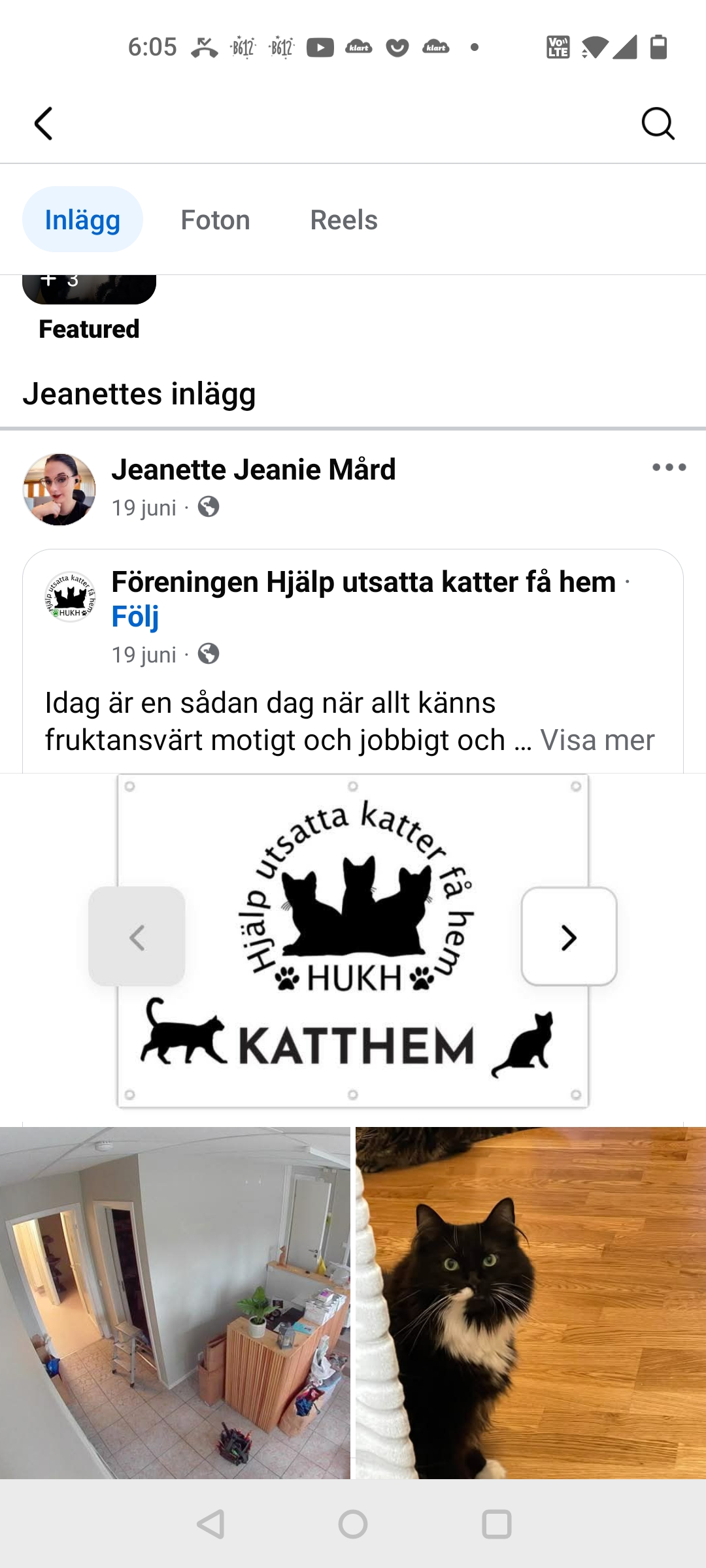Go back using the top-left arrow
The height and width of the screenshot is (1568, 706).
point(43,123)
